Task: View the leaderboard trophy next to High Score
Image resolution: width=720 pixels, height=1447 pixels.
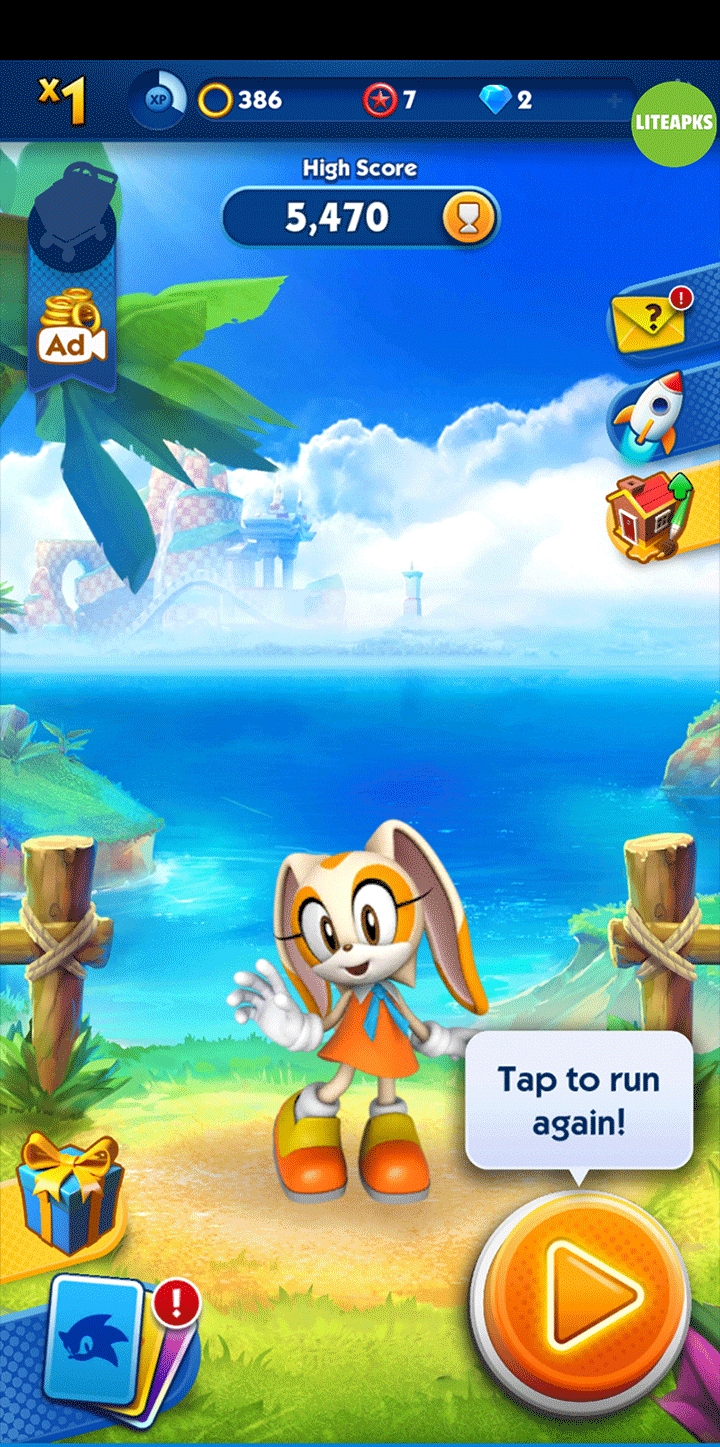Action: pos(468,217)
